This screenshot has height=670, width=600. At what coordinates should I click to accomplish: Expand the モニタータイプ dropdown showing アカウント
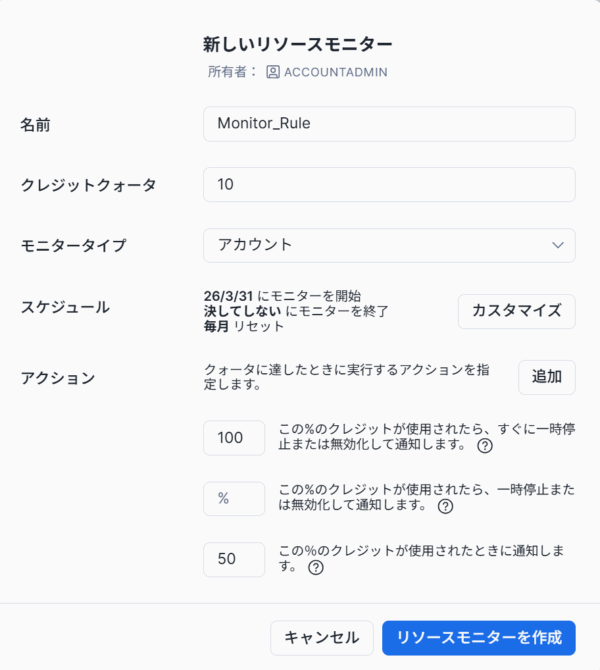(388, 245)
